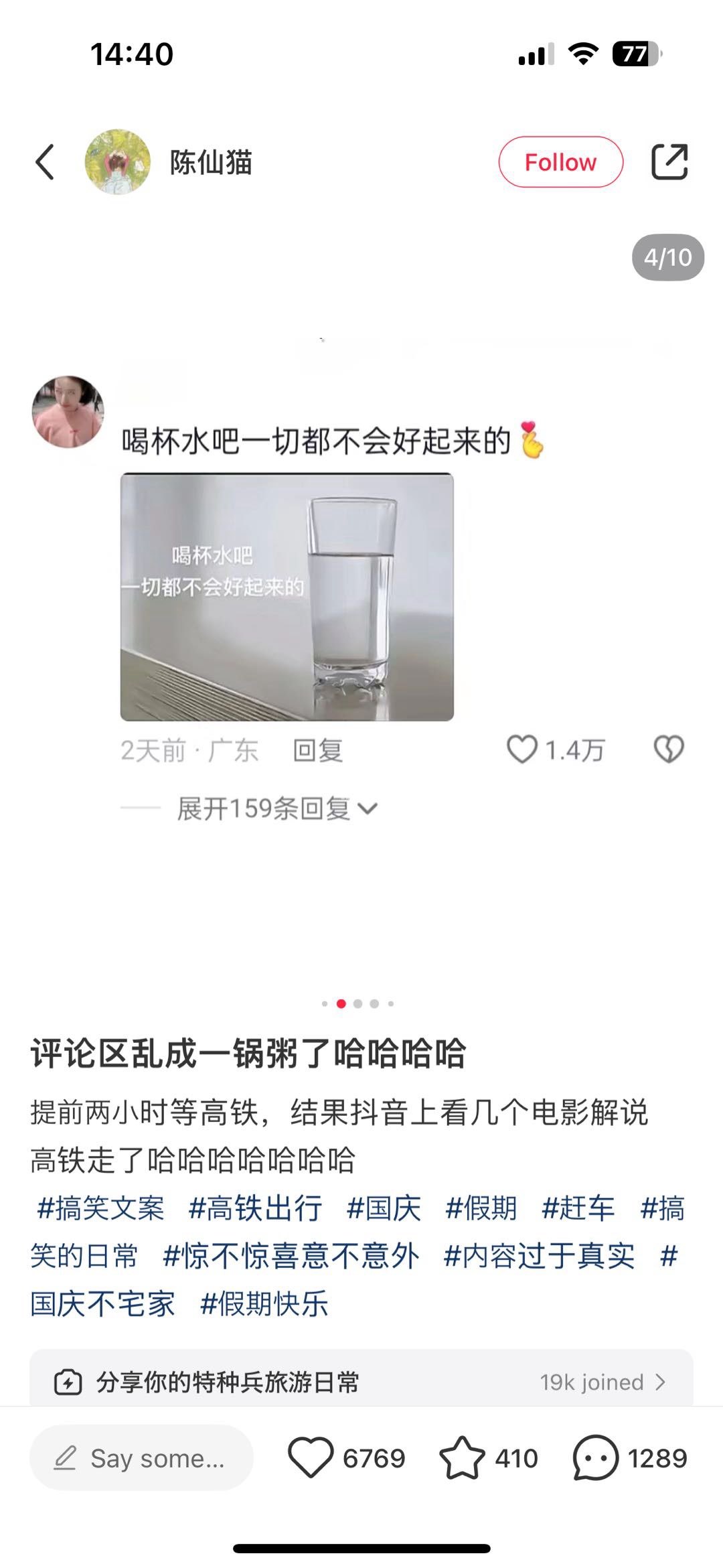The height and width of the screenshot is (1568, 723).
Task: Open hashtag #高铁出行
Action: point(255,1209)
